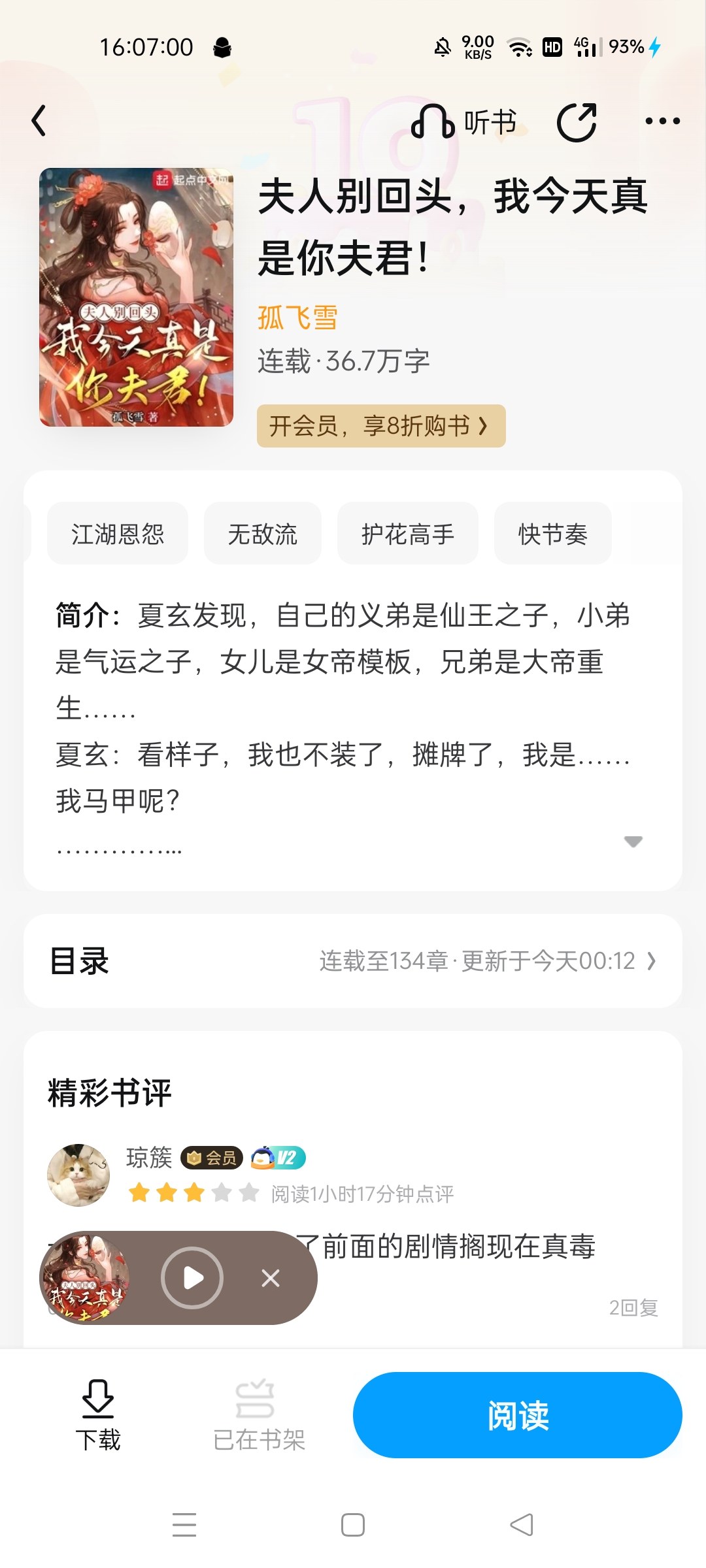Select the 护花高手 tag
This screenshot has width=706, height=1568.
point(407,534)
